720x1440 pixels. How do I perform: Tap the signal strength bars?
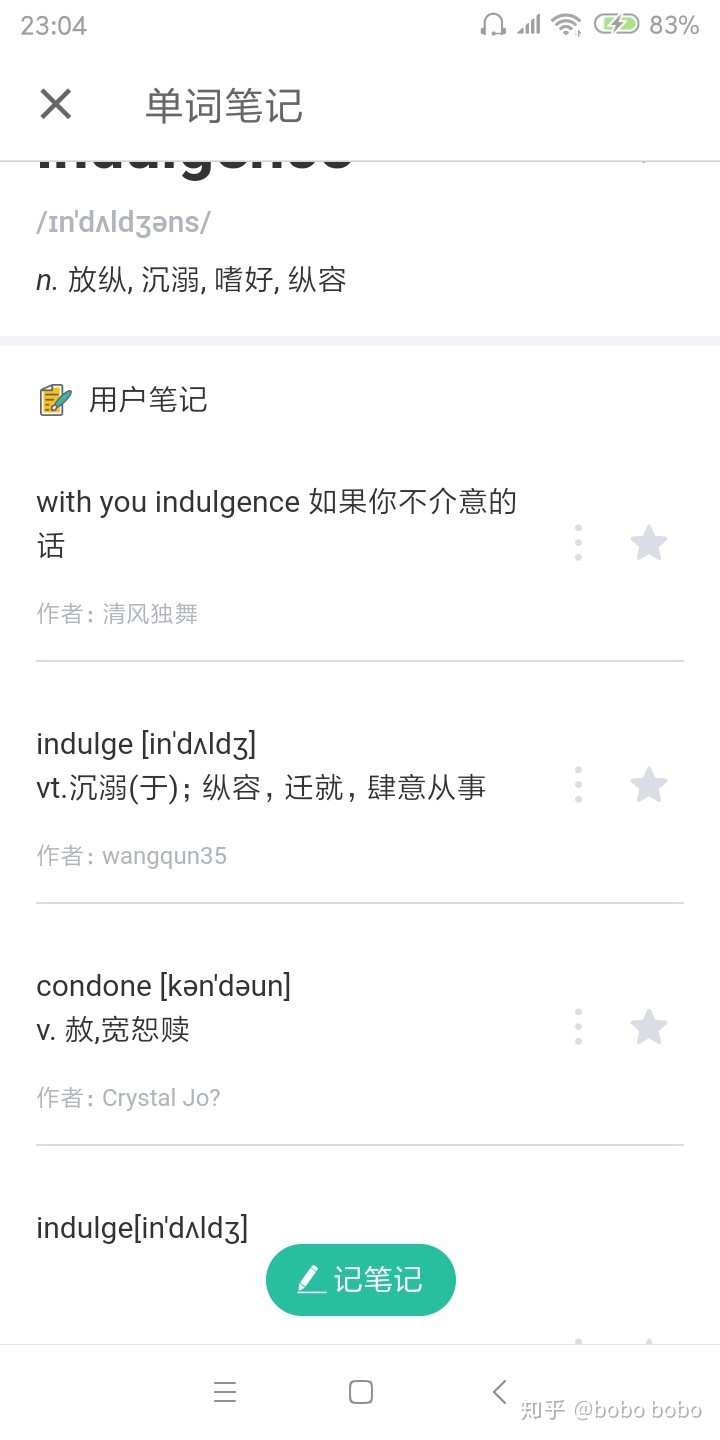(528, 23)
